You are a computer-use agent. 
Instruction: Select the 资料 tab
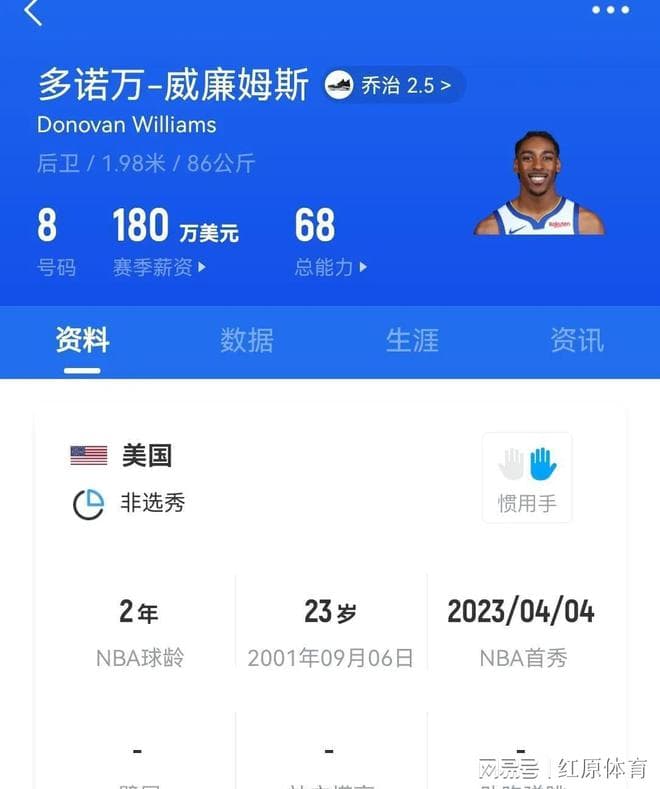pyautogui.click(x=82, y=340)
